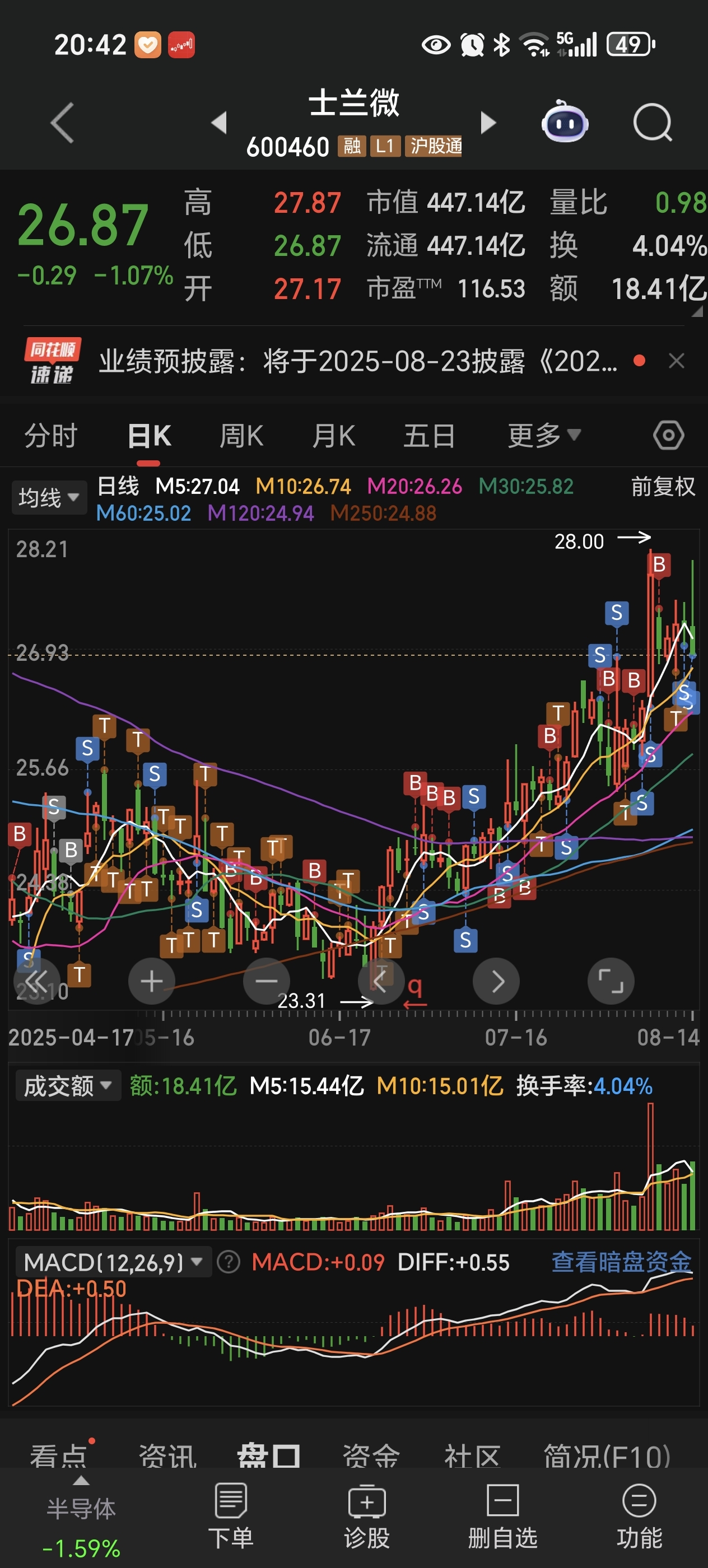The height and width of the screenshot is (1568, 708).
Task: Expand chart to fullscreen
Action: (611, 981)
